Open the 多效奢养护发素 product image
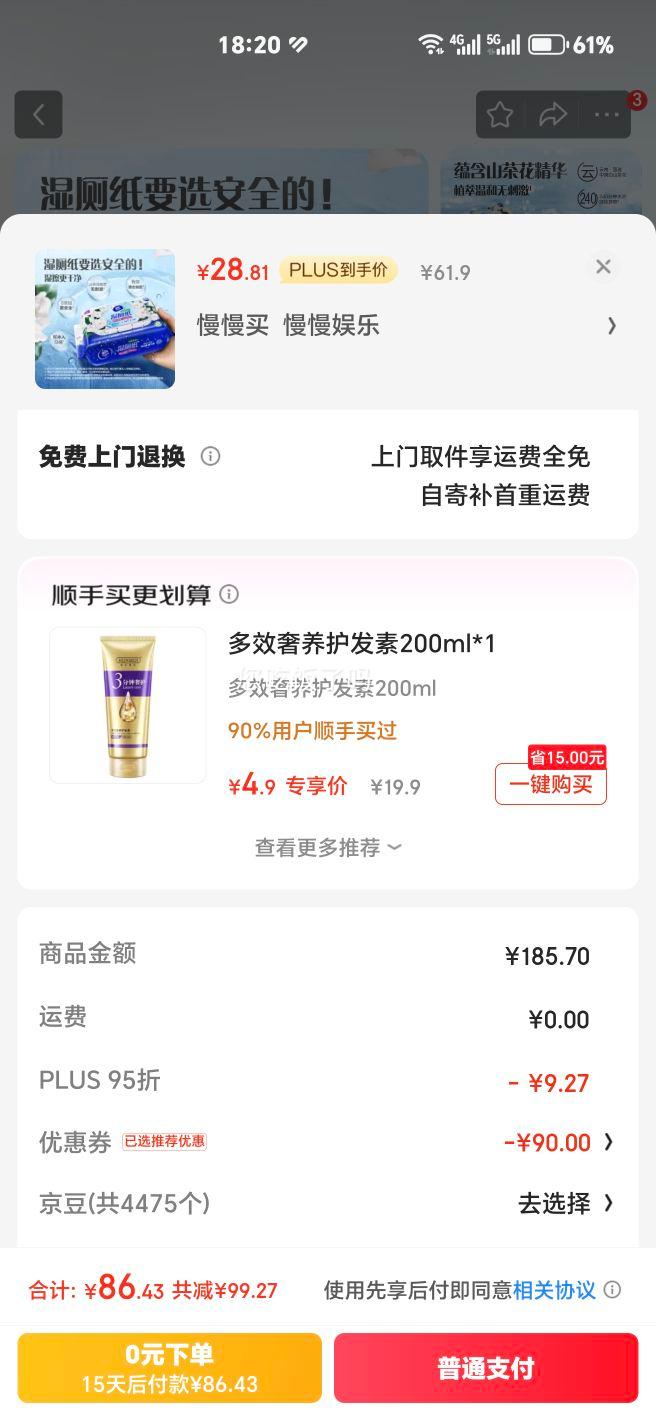 tap(127, 705)
